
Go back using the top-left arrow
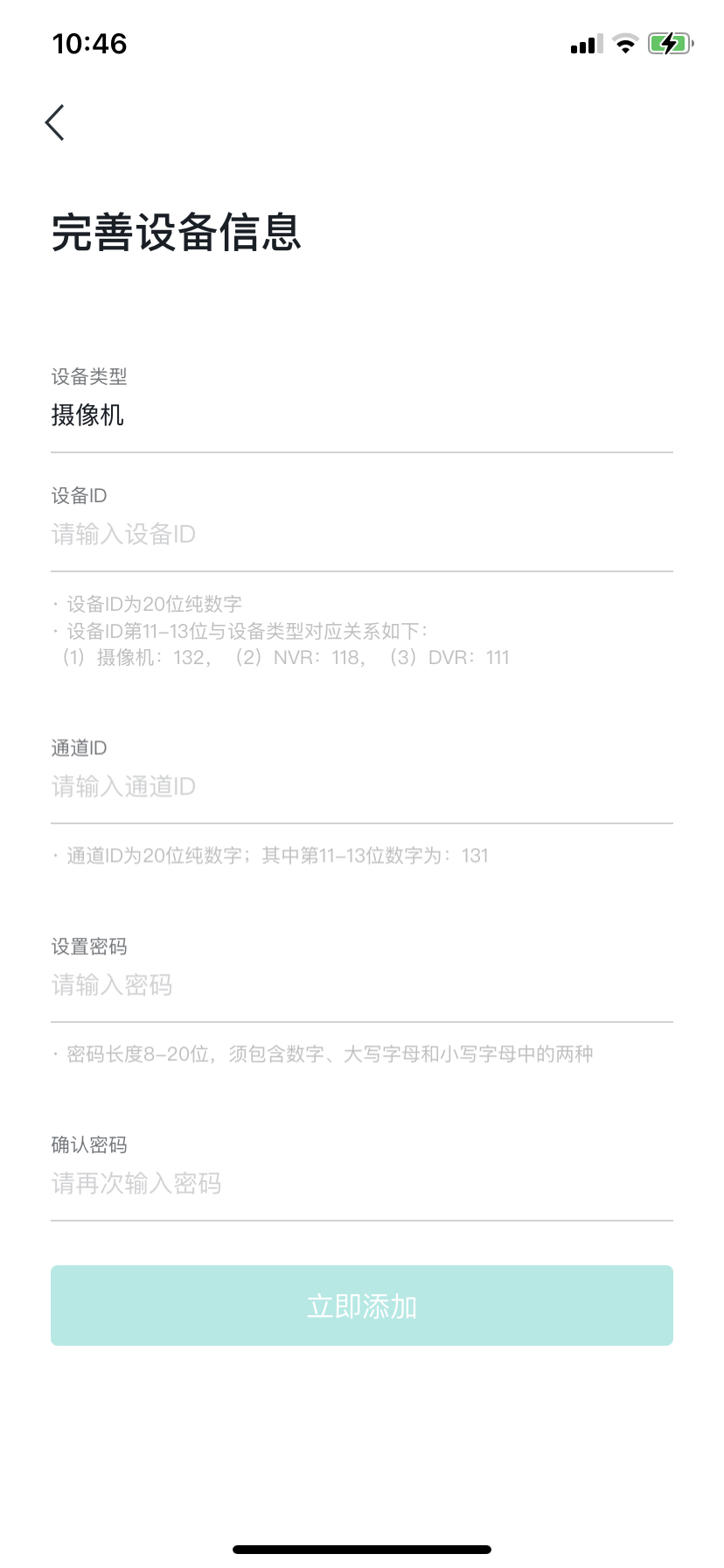tap(55, 122)
